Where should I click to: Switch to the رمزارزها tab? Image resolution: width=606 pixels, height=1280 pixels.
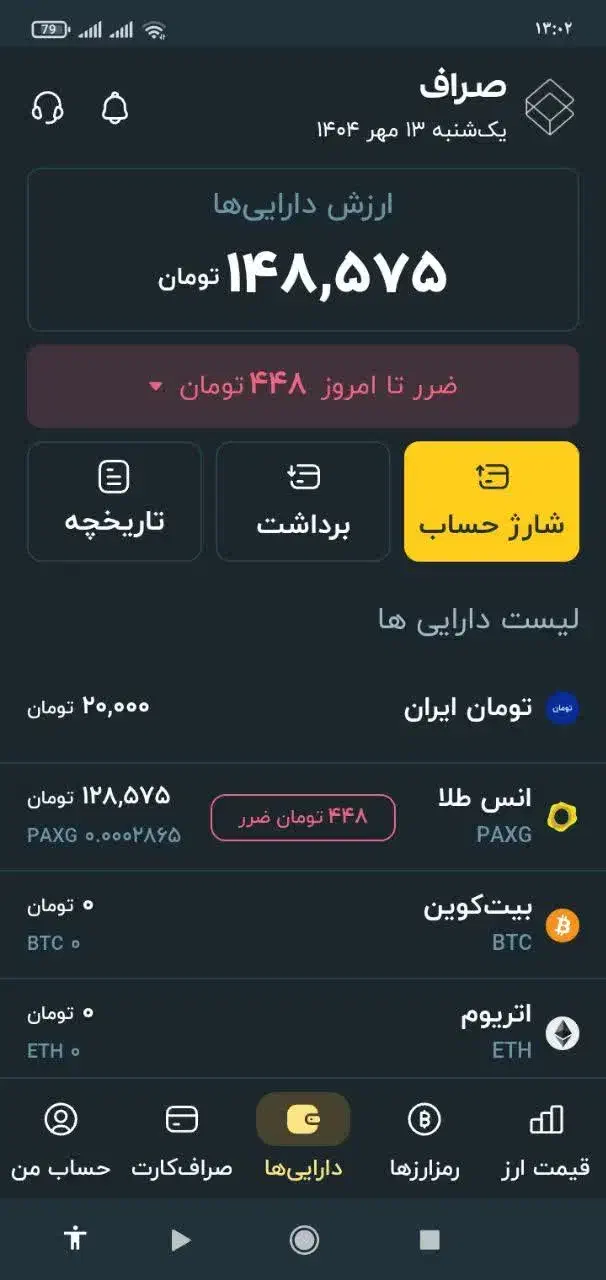point(424,1140)
